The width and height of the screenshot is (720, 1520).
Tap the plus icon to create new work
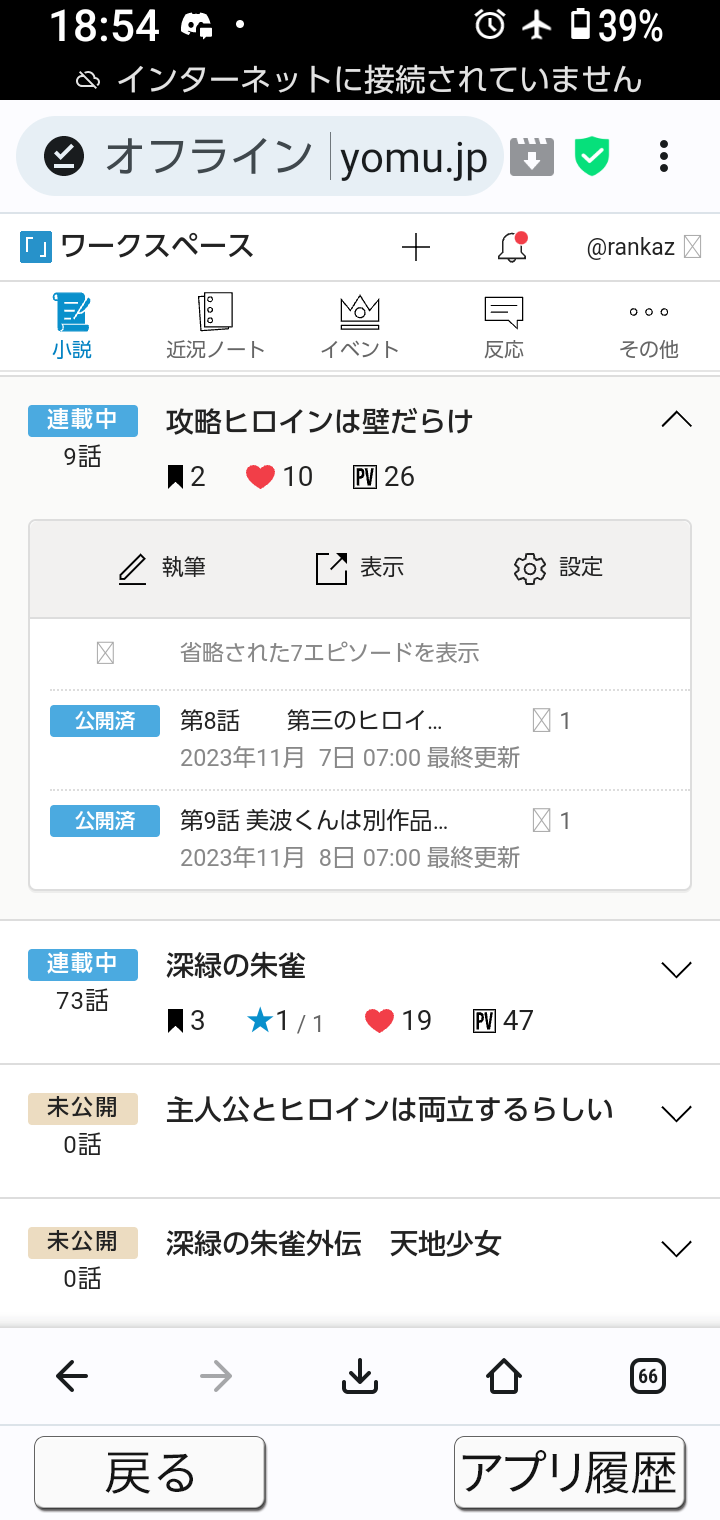pos(415,247)
